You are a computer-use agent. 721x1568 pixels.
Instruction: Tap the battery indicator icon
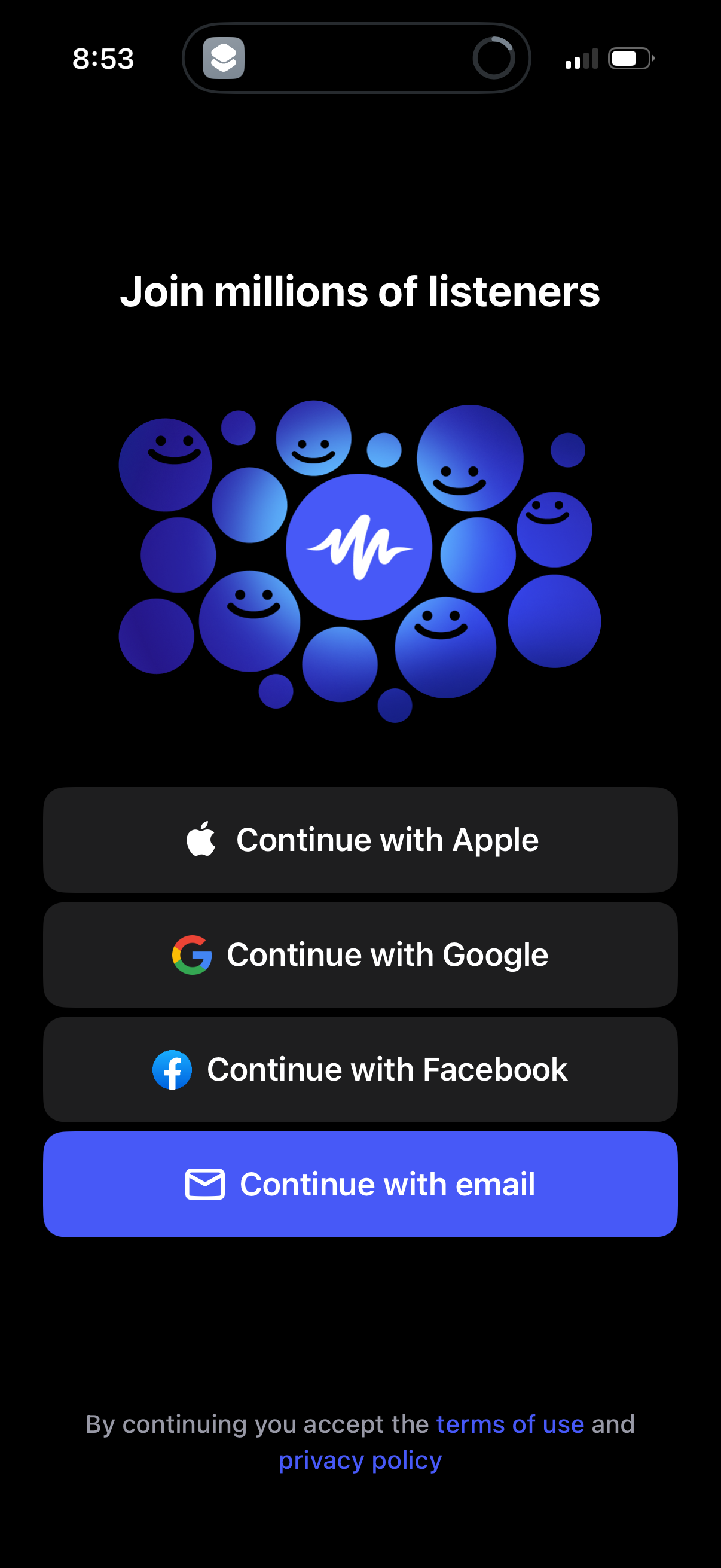pos(630,59)
